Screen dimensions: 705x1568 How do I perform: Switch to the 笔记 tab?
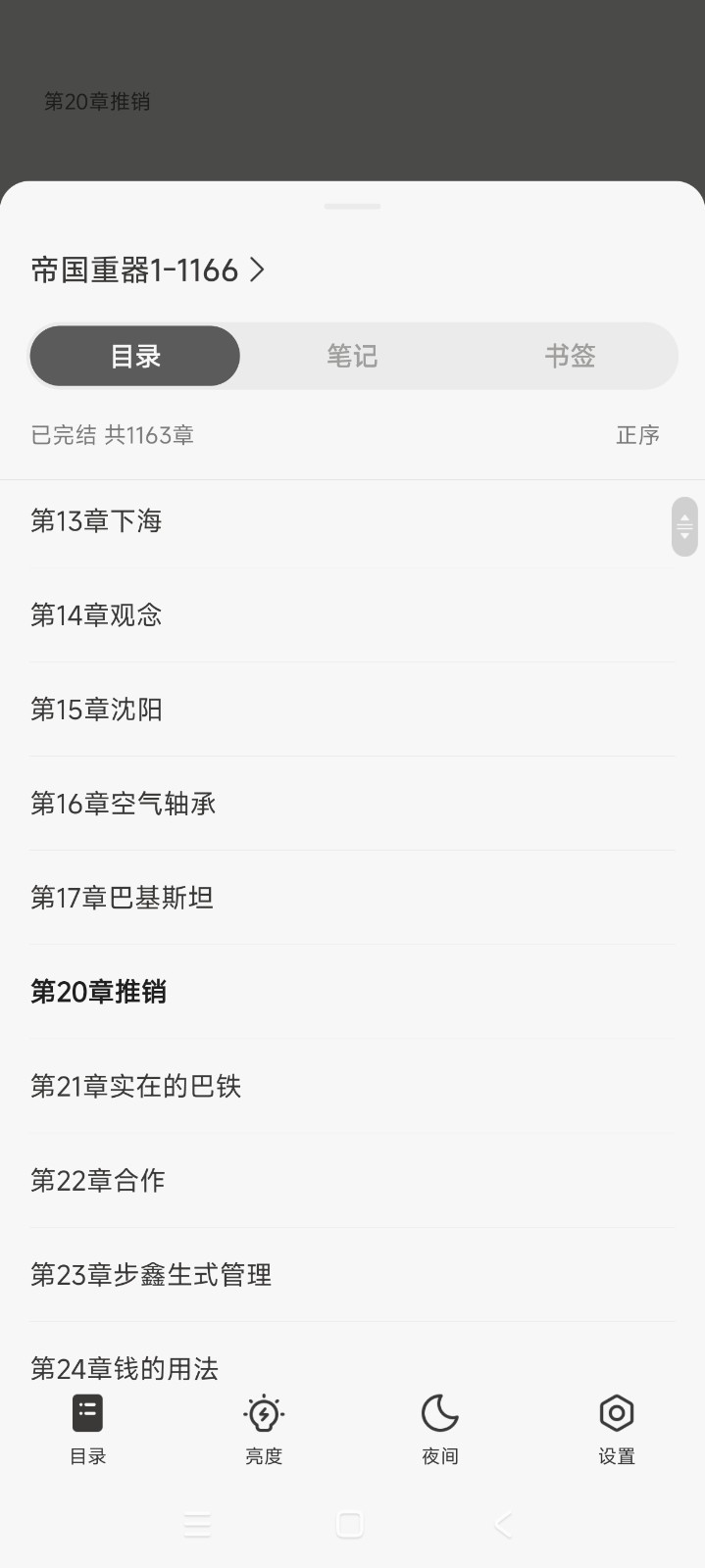point(352,356)
